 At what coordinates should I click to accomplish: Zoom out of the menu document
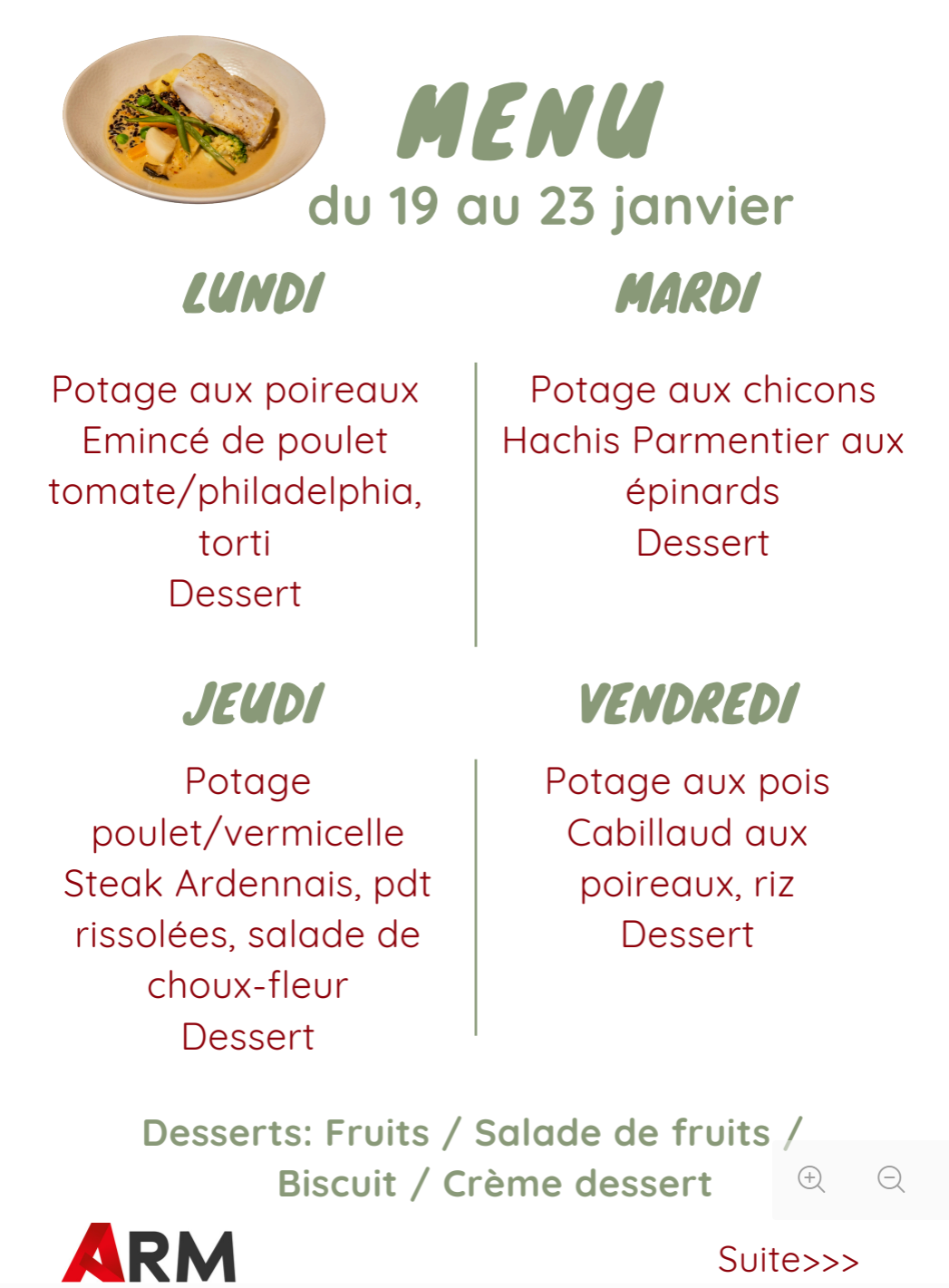[890, 1179]
